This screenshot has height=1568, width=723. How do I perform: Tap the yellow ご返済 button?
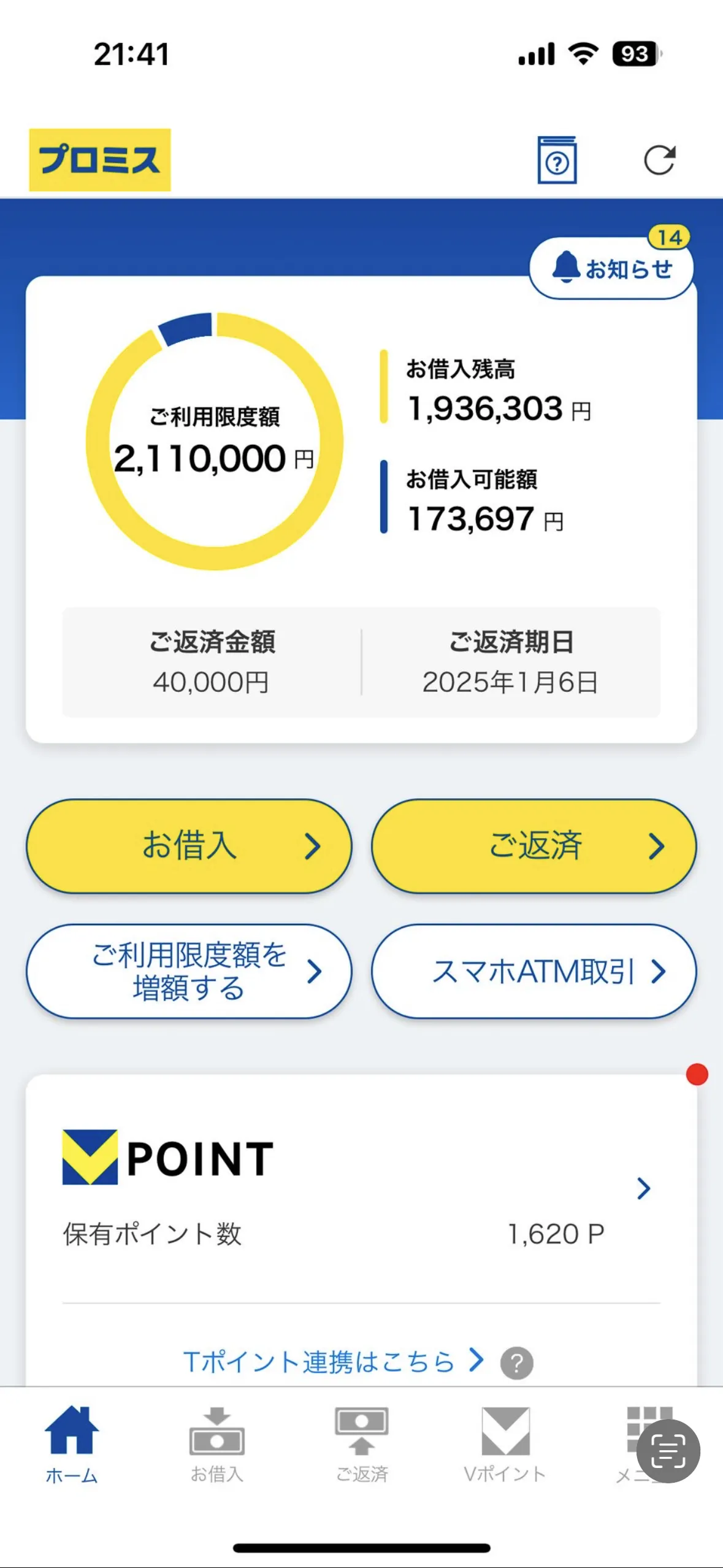(534, 846)
